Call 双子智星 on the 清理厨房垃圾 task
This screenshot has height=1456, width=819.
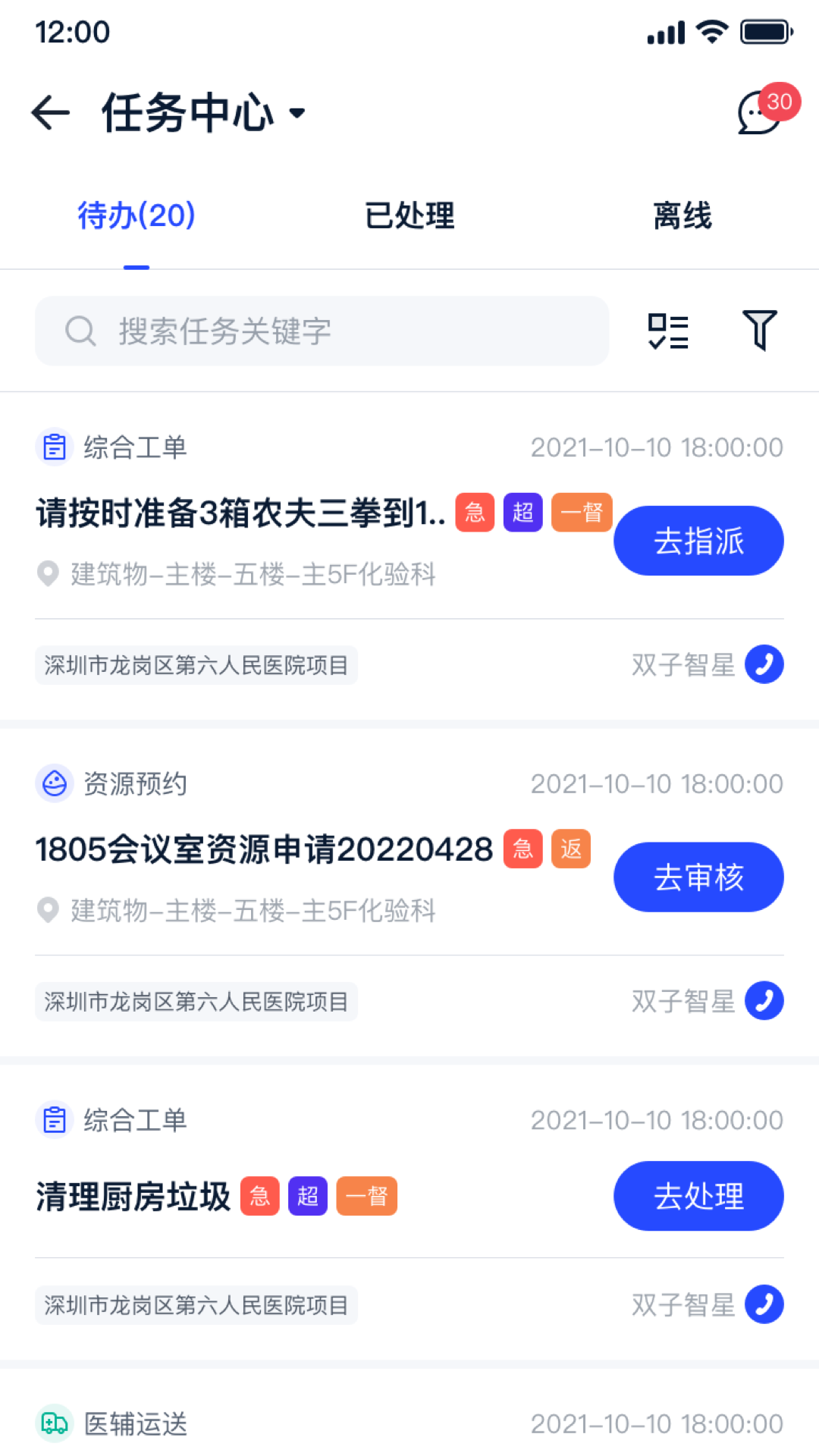click(x=763, y=1304)
